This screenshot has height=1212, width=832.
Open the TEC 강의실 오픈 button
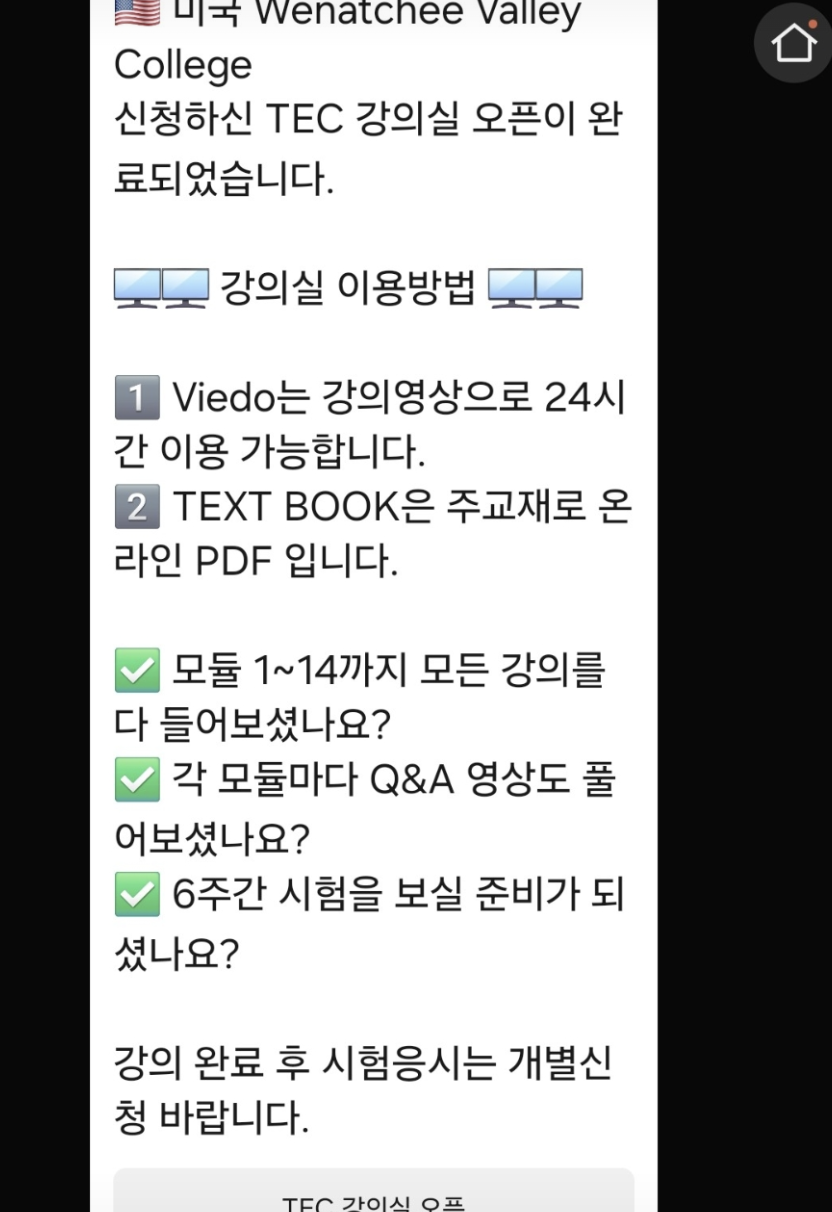tap(373, 1195)
